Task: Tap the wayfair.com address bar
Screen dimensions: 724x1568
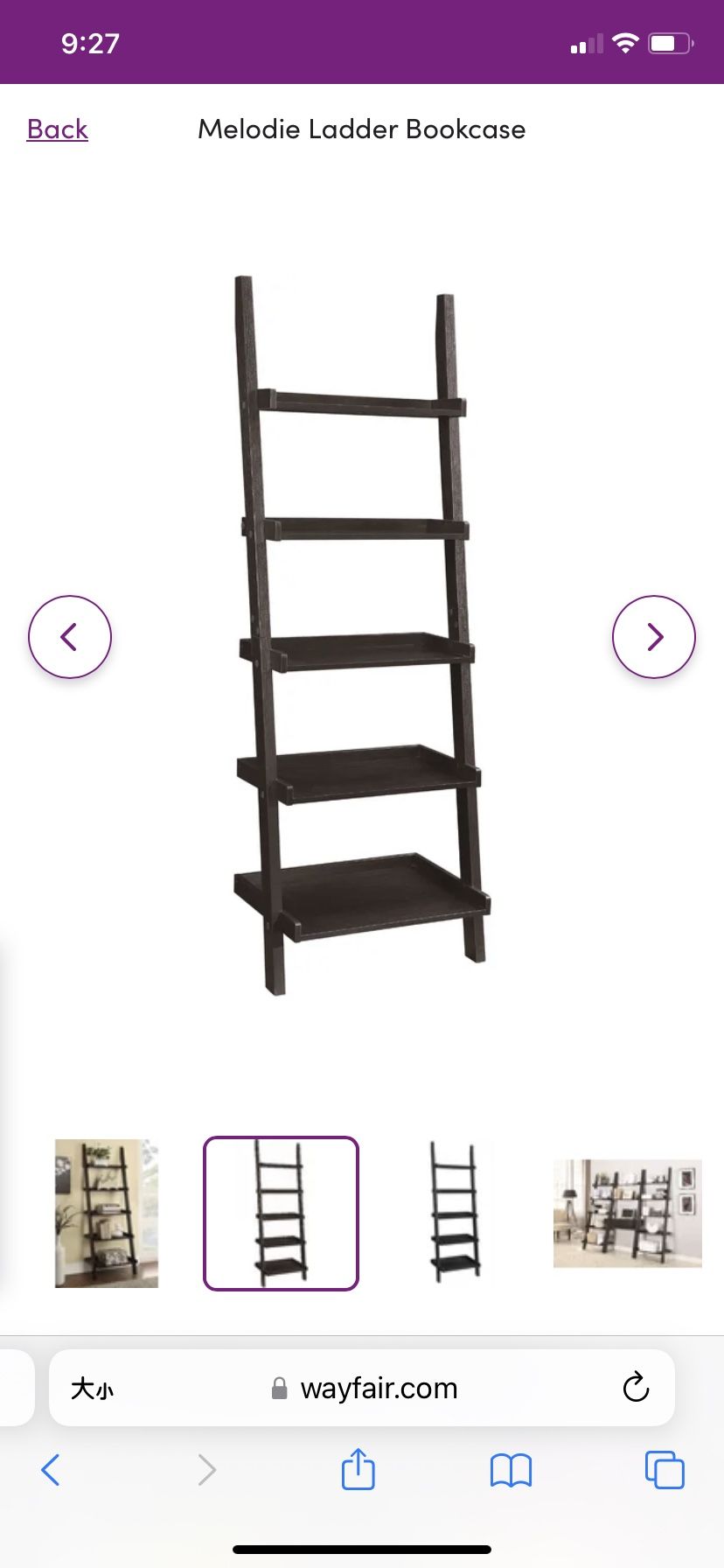Action: coord(367,1389)
